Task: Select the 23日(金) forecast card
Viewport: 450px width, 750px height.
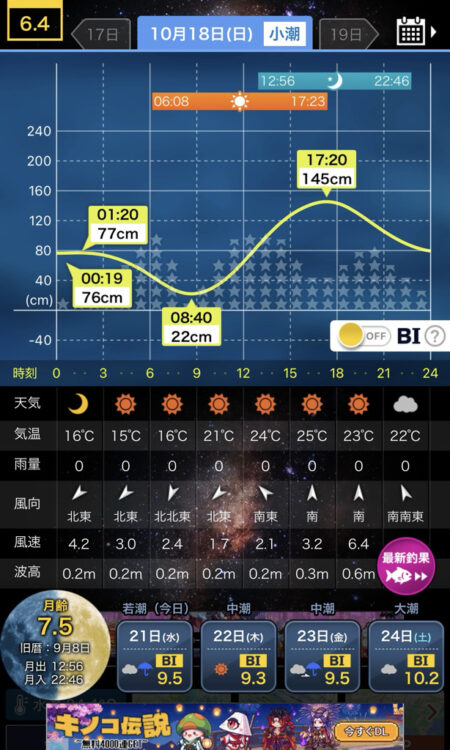Action: [322, 656]
